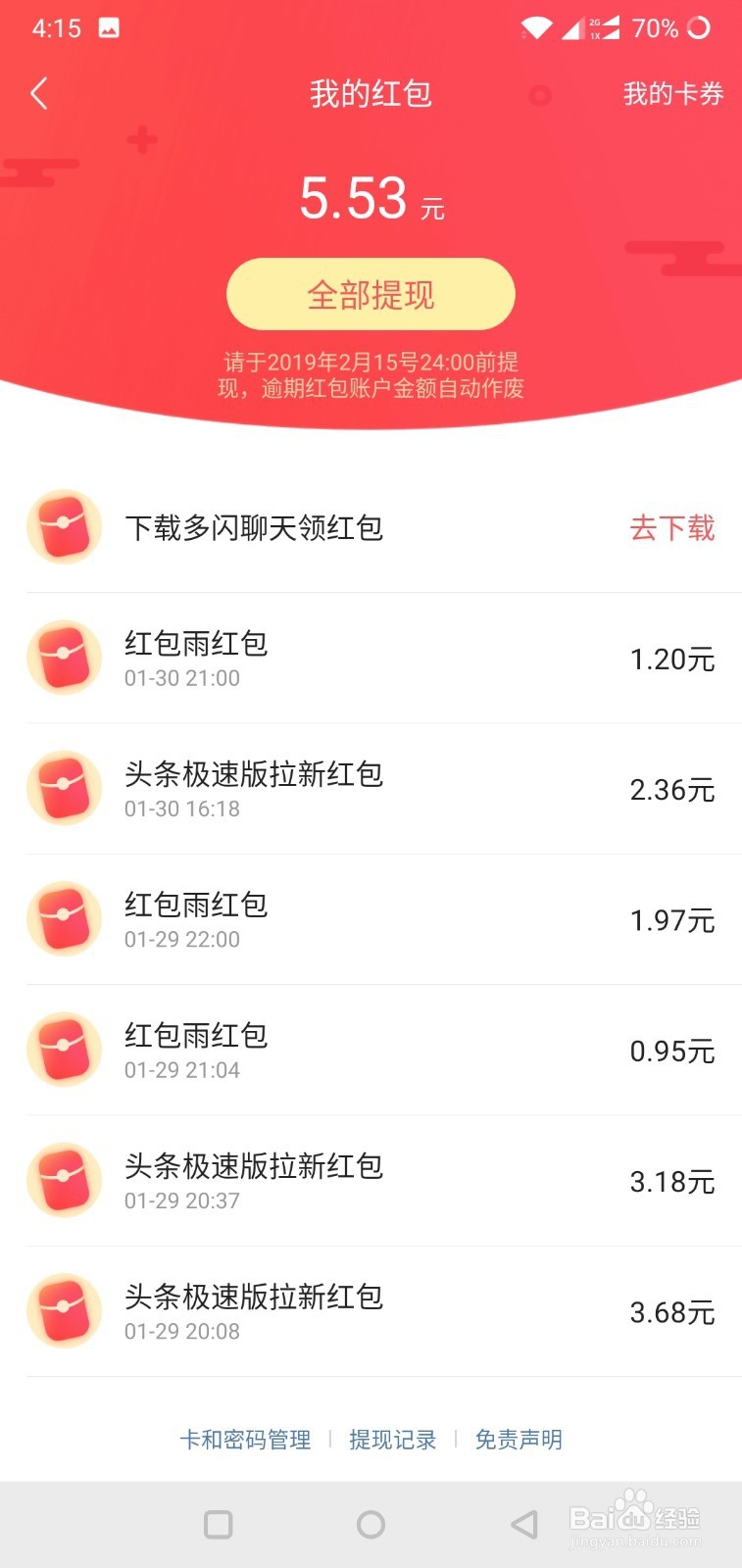The height and width of the screenshot is (1568, 742).
Task: Tap 去下载 to download 多闪
Action: 671,528
